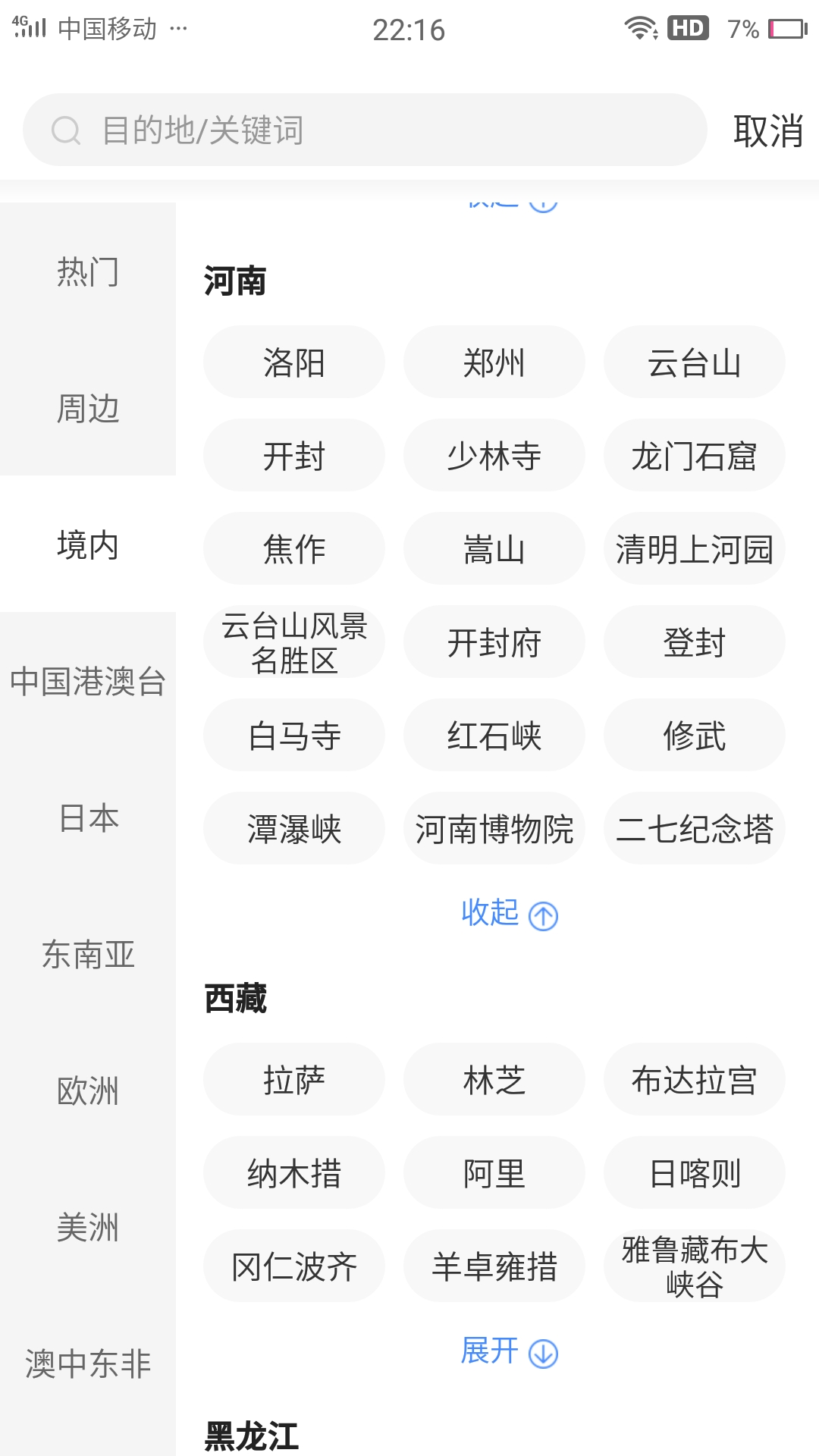Viewport: 819px width, 1456px height.
Task: Pick 羊卓雍措 as the destination
Action: click(x=494, y=1266)
